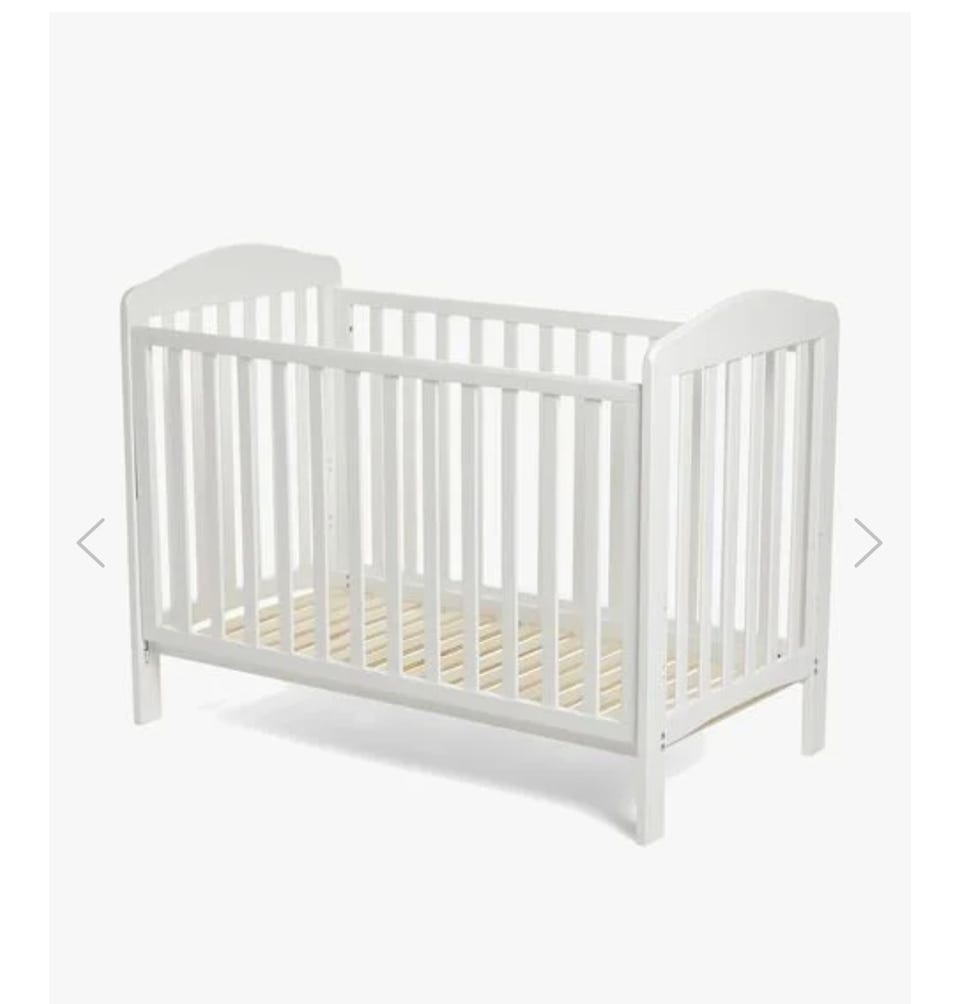The width and height of the screenshot is (960, 1004).
Task: Show the next product image
Action: pyautogui.click(x=867, y=543)
